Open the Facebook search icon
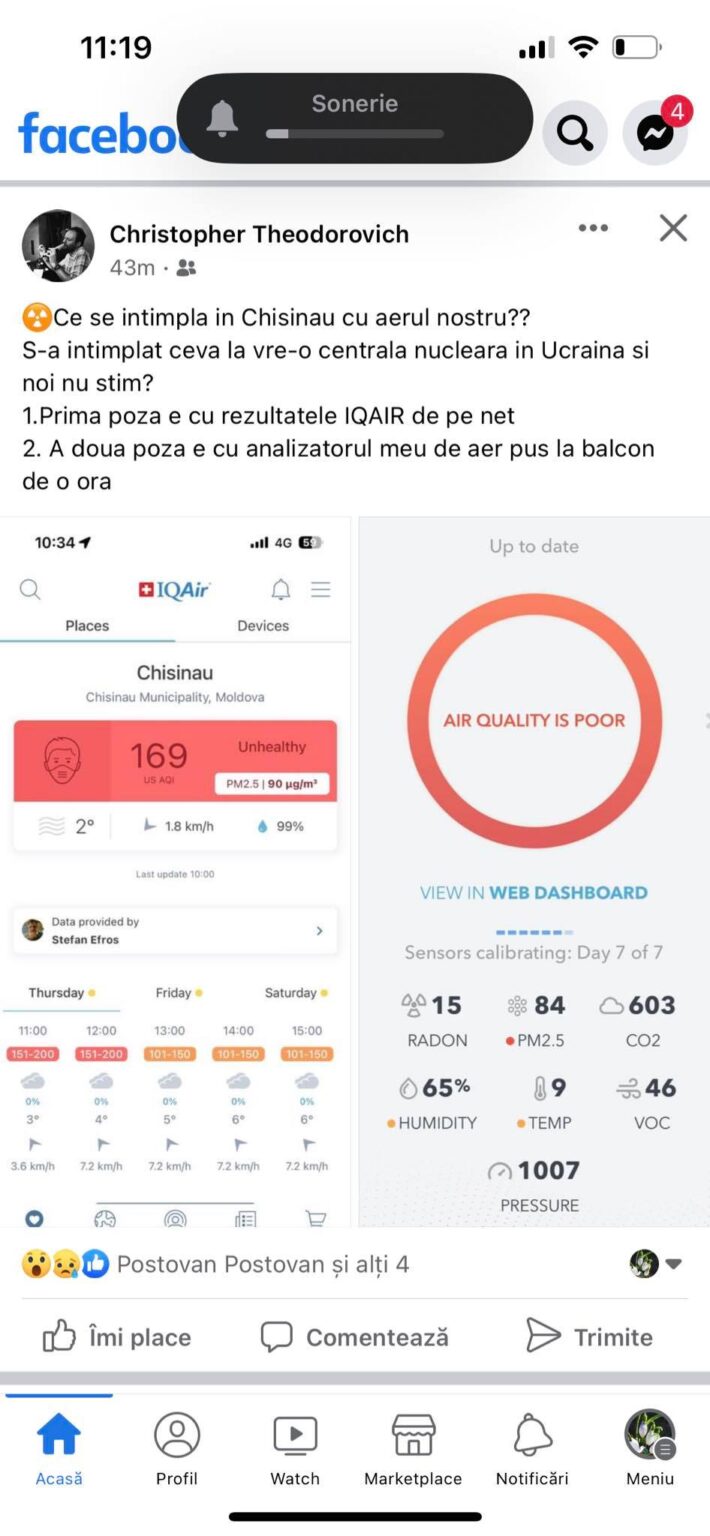 point(575,132)
